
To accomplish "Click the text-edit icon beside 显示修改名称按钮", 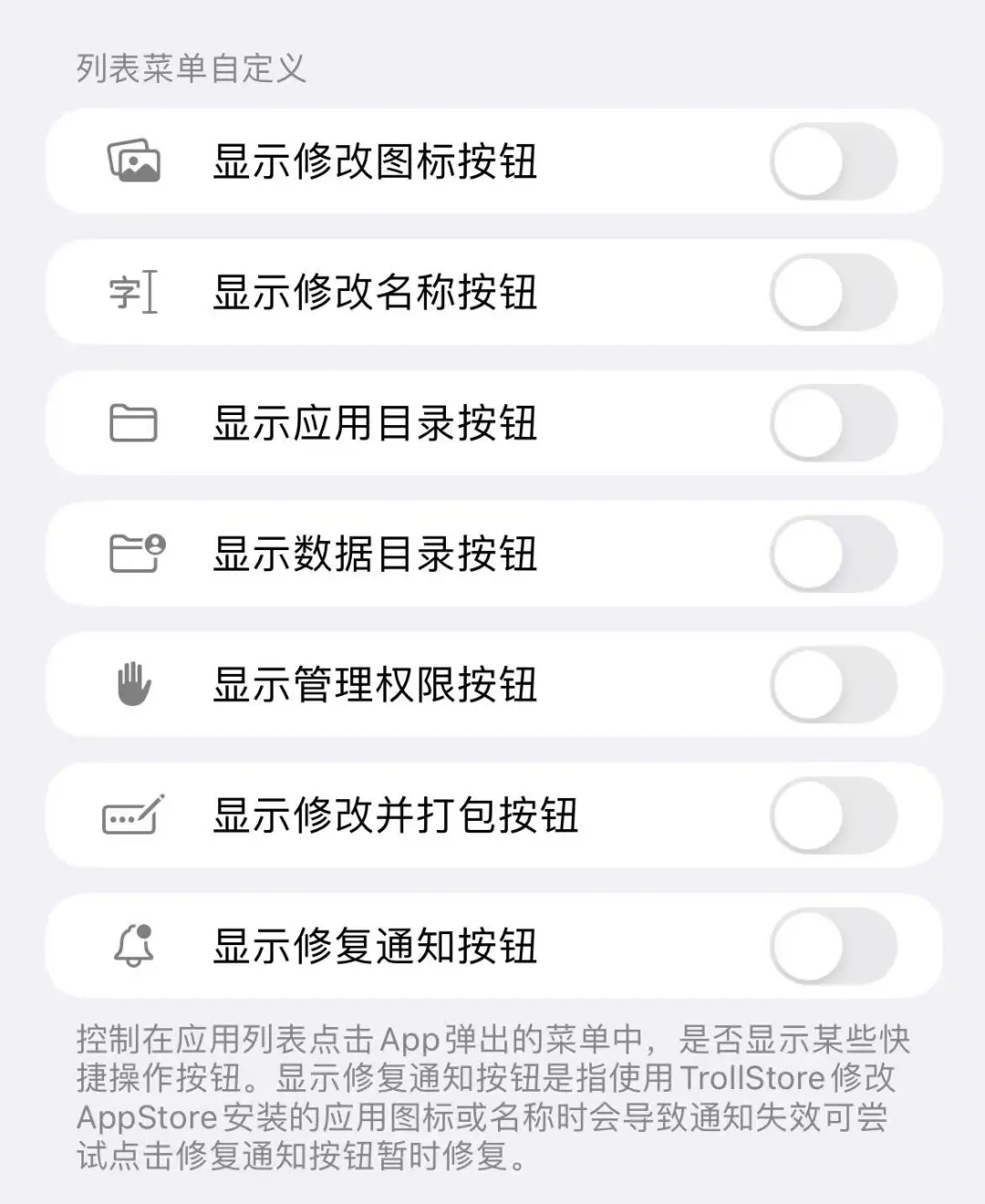I will (x=135, y=292).
